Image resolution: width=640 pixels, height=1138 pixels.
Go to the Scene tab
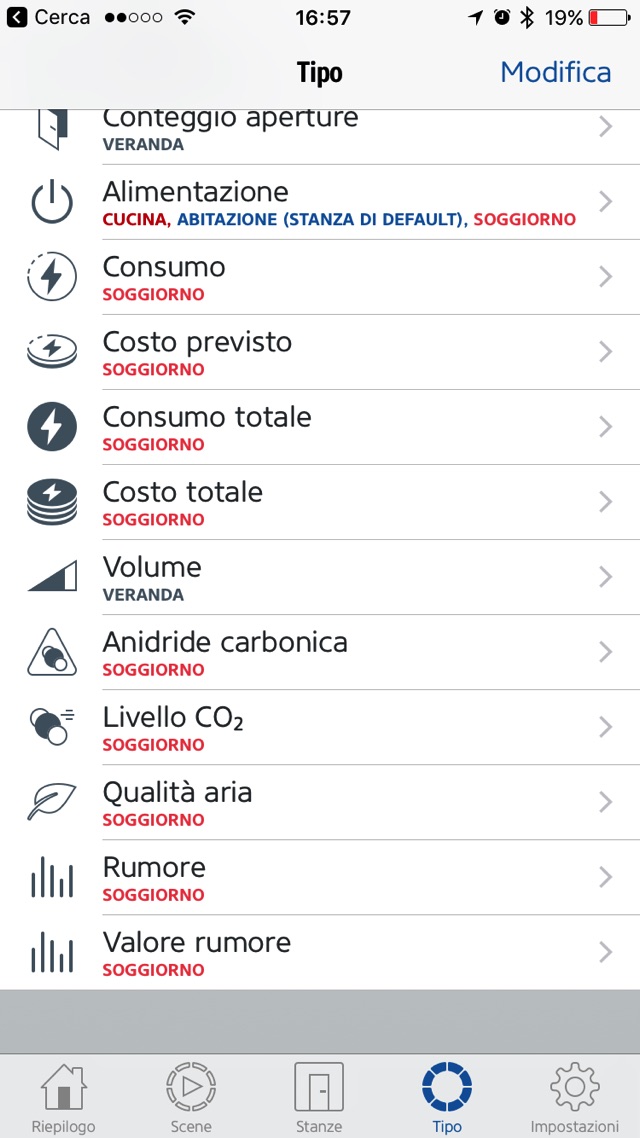pyautogui.click(x=191, y=1097)
